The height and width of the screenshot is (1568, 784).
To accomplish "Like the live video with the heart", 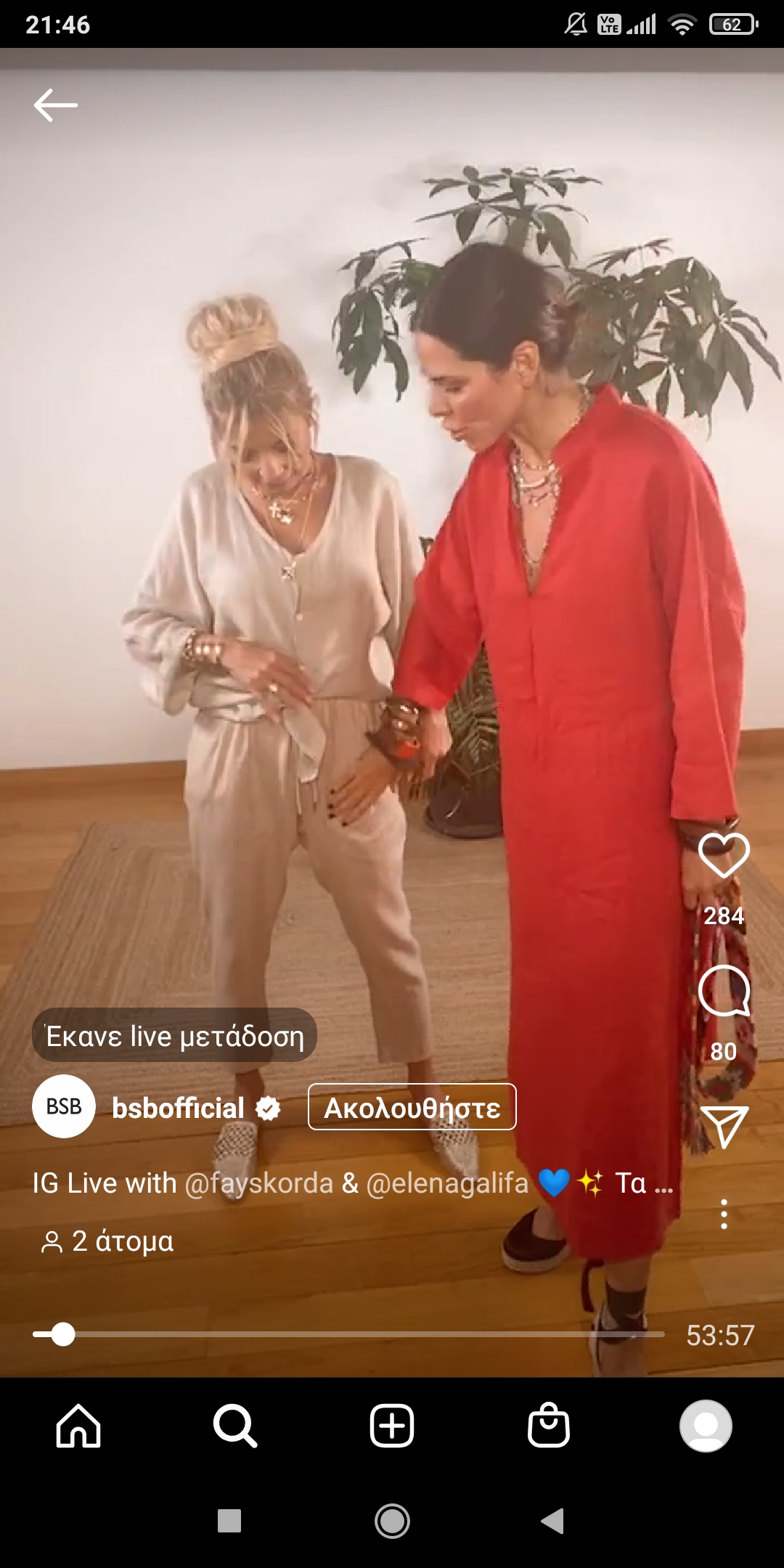I will [x=724, y=855].
